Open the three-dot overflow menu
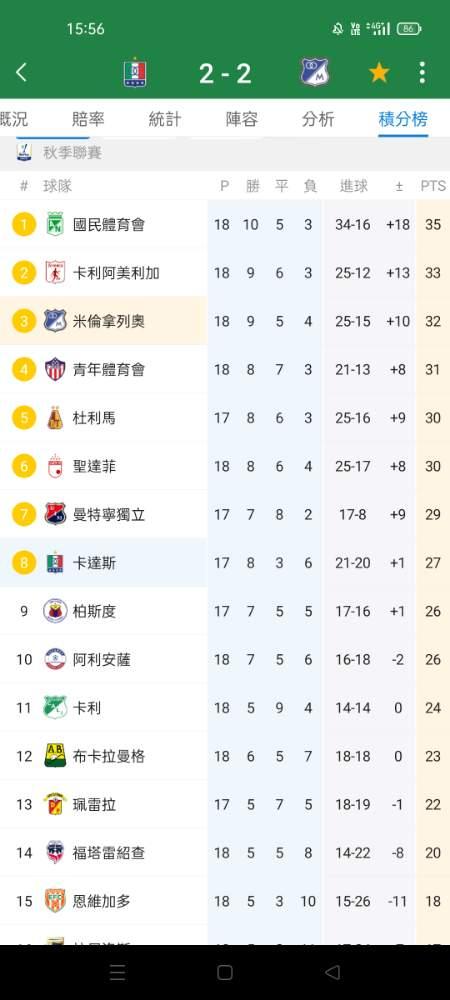Screen dimensions: 450x1000 (x=422, y=73)
